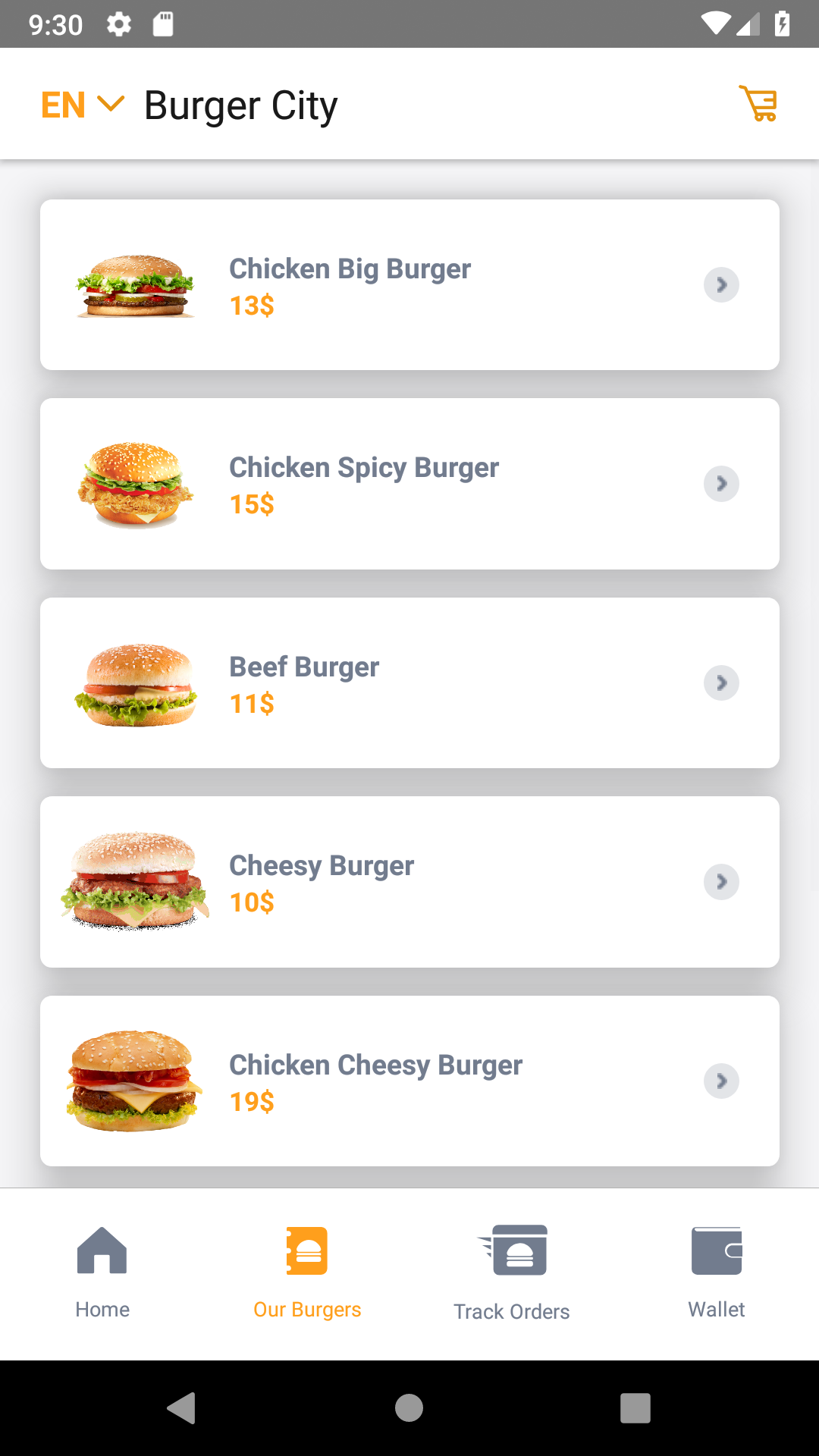
Task: Choose the Chicken Cheesy Burger
Action: (409, 1081)
